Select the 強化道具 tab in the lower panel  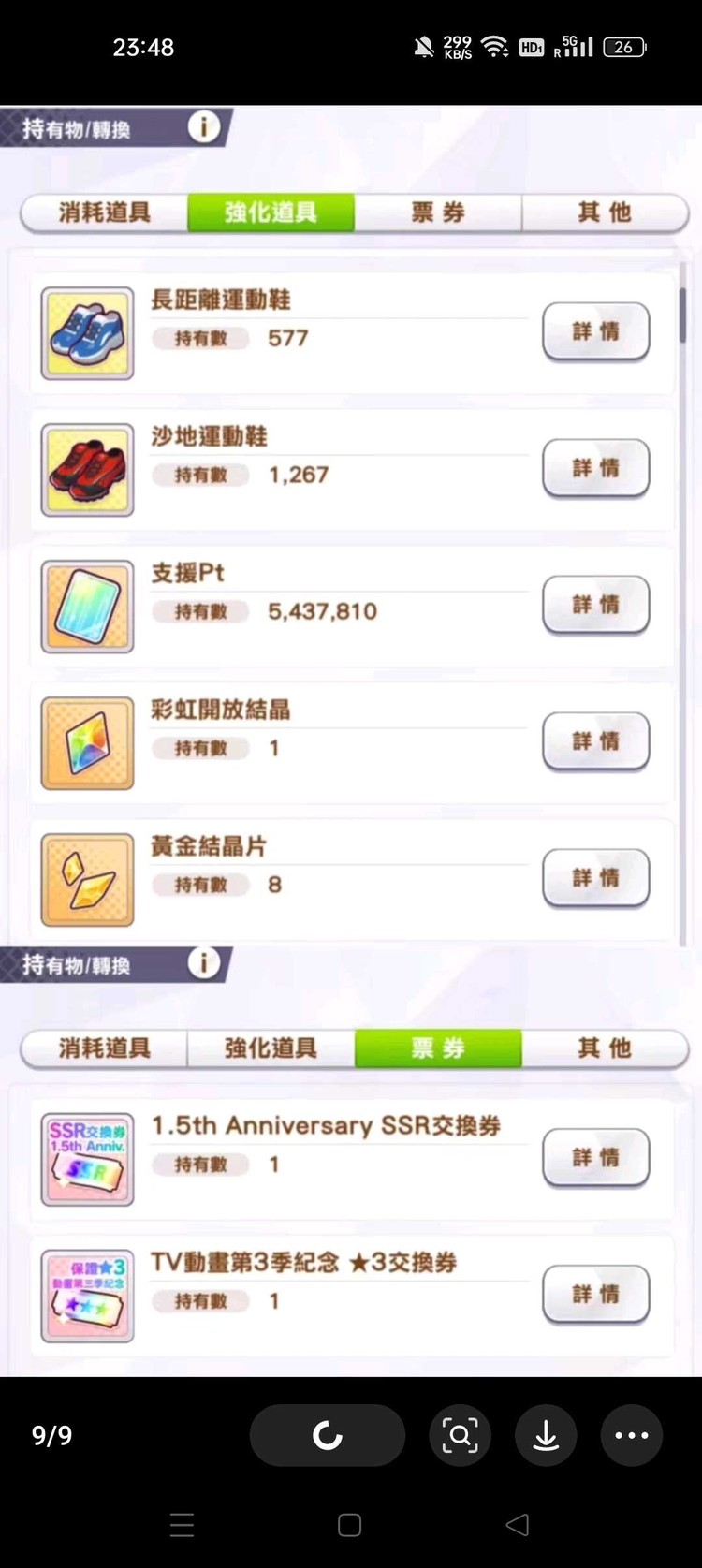(x=270, y=1048)
